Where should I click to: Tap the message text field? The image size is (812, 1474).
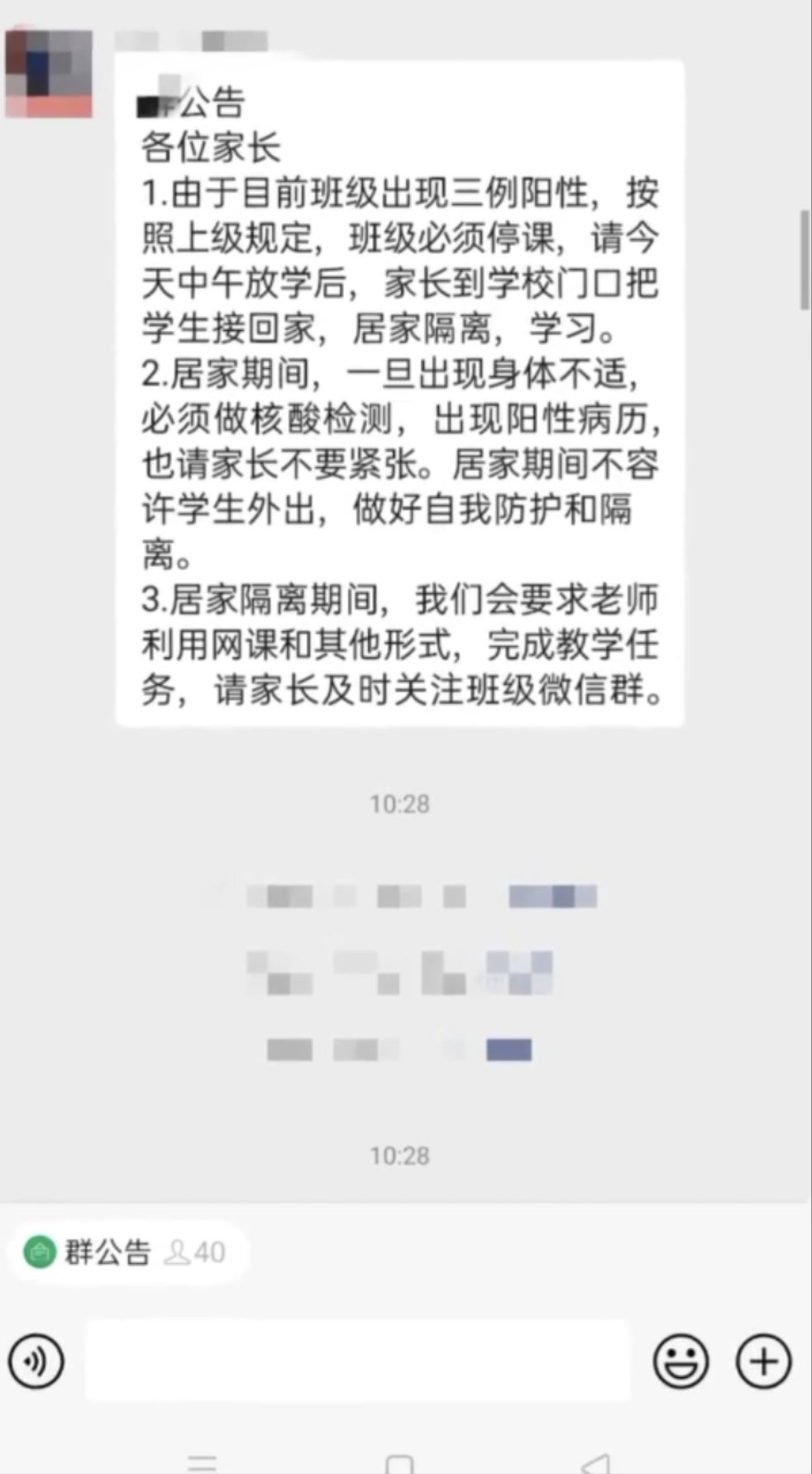click(357, 1361)
